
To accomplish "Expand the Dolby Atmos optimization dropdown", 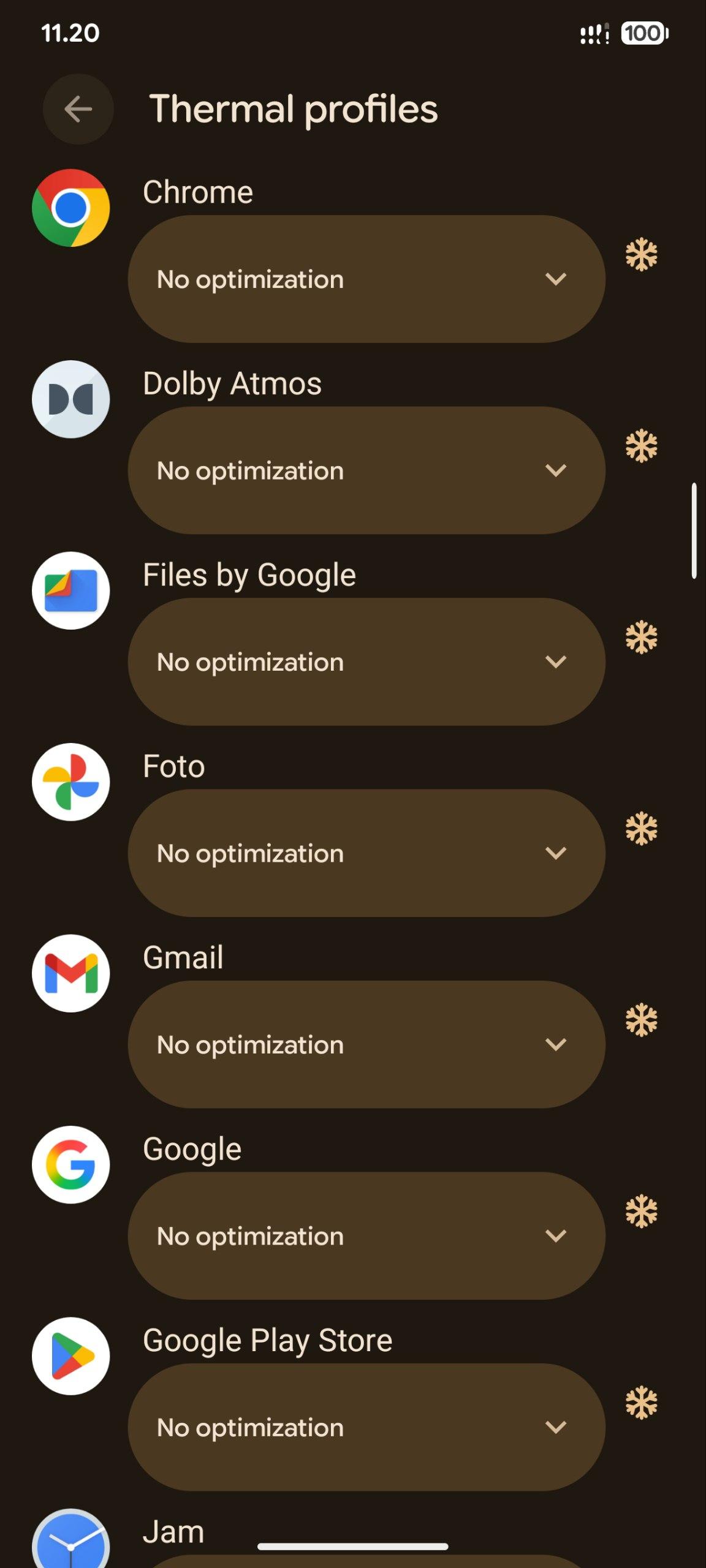I will [x=366, y=470].
